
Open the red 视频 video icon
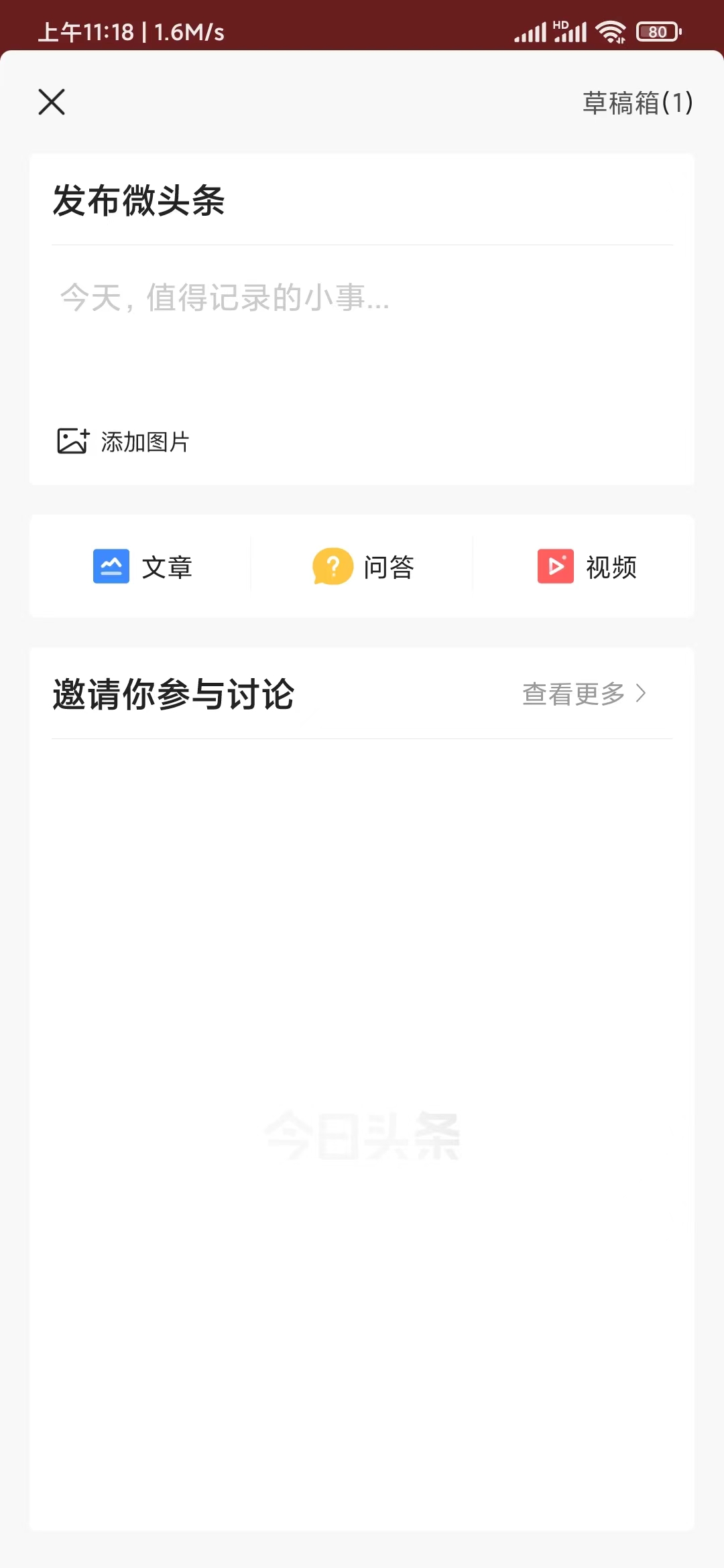pyautogui.click(x=555, y=566)
